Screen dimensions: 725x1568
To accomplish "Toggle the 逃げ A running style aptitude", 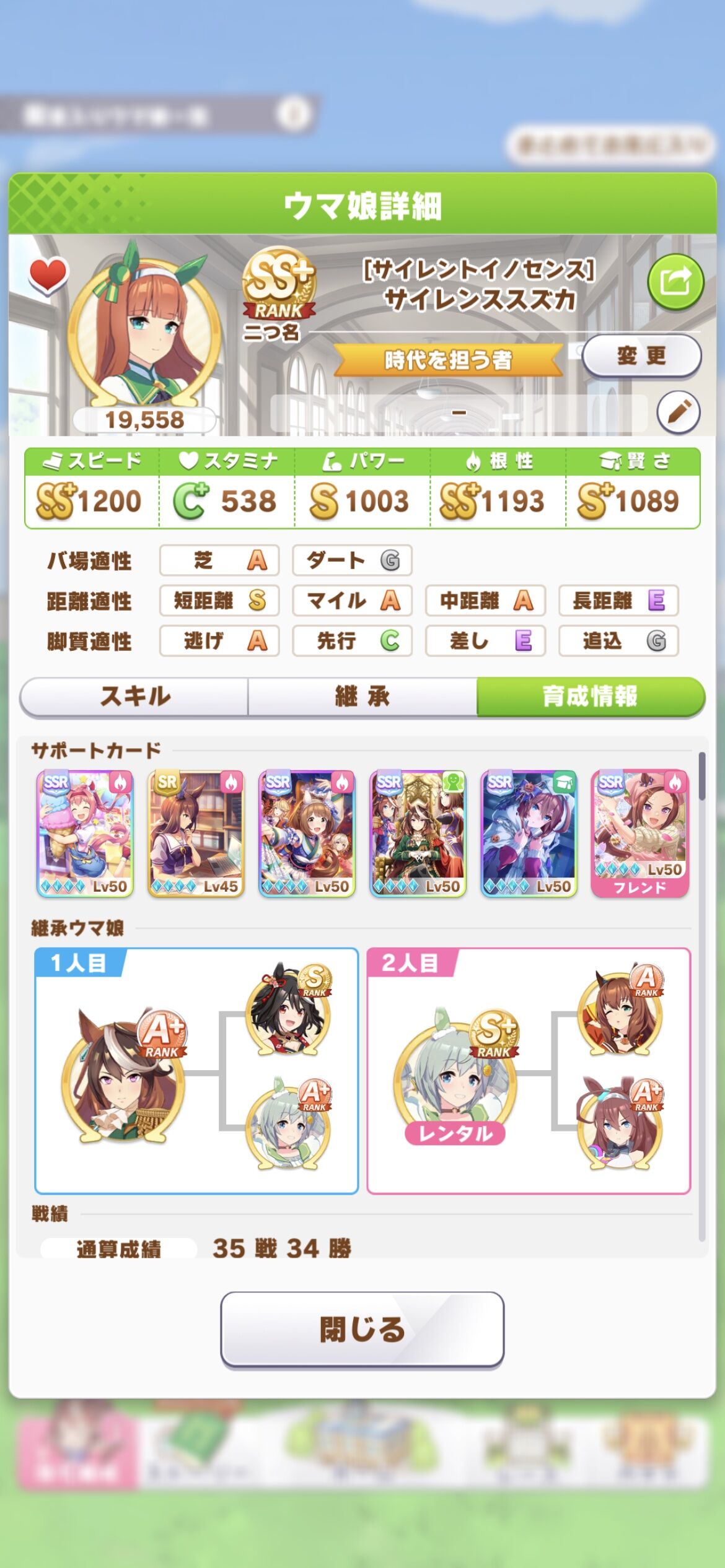I will tap(218, 640).
